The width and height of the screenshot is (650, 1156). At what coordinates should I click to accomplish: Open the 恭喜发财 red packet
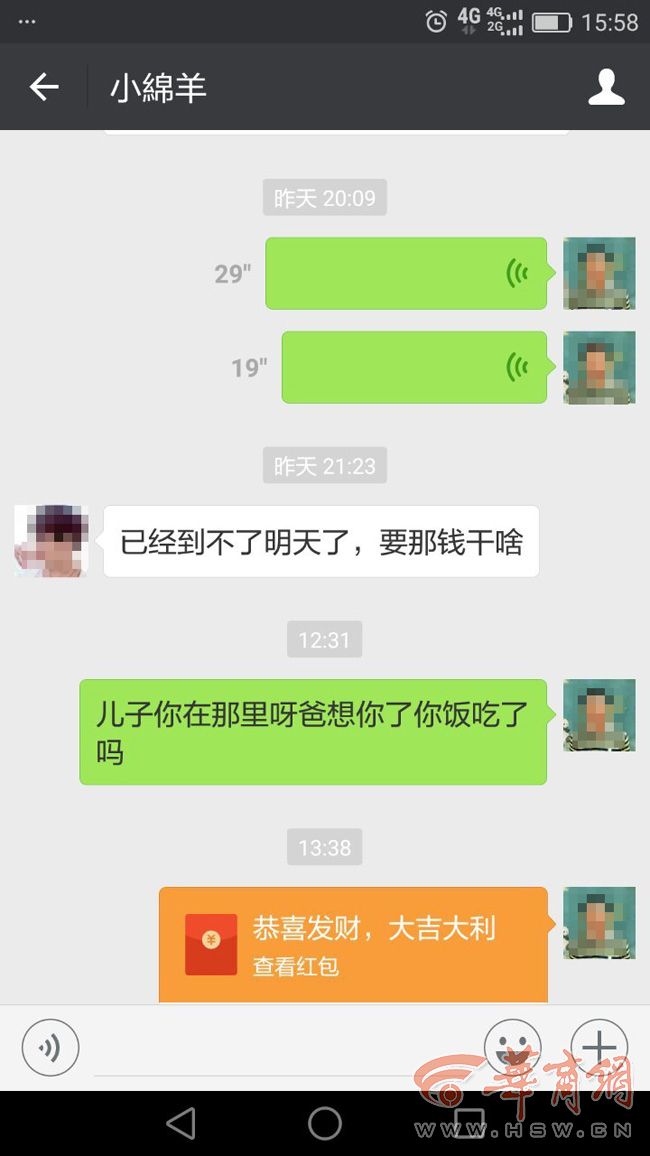point(353,944)
